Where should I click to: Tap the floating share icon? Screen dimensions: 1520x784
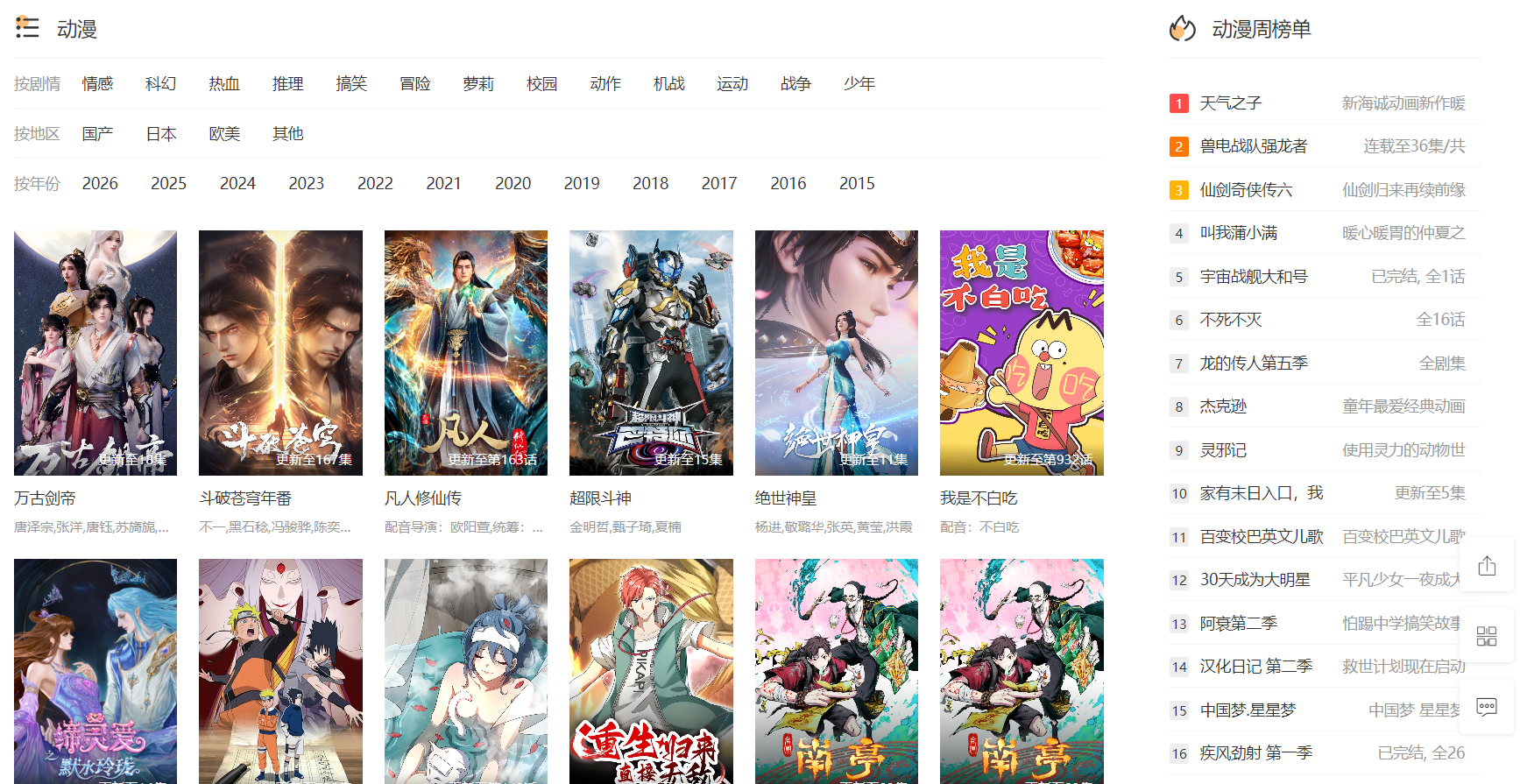coord(1487,567)
